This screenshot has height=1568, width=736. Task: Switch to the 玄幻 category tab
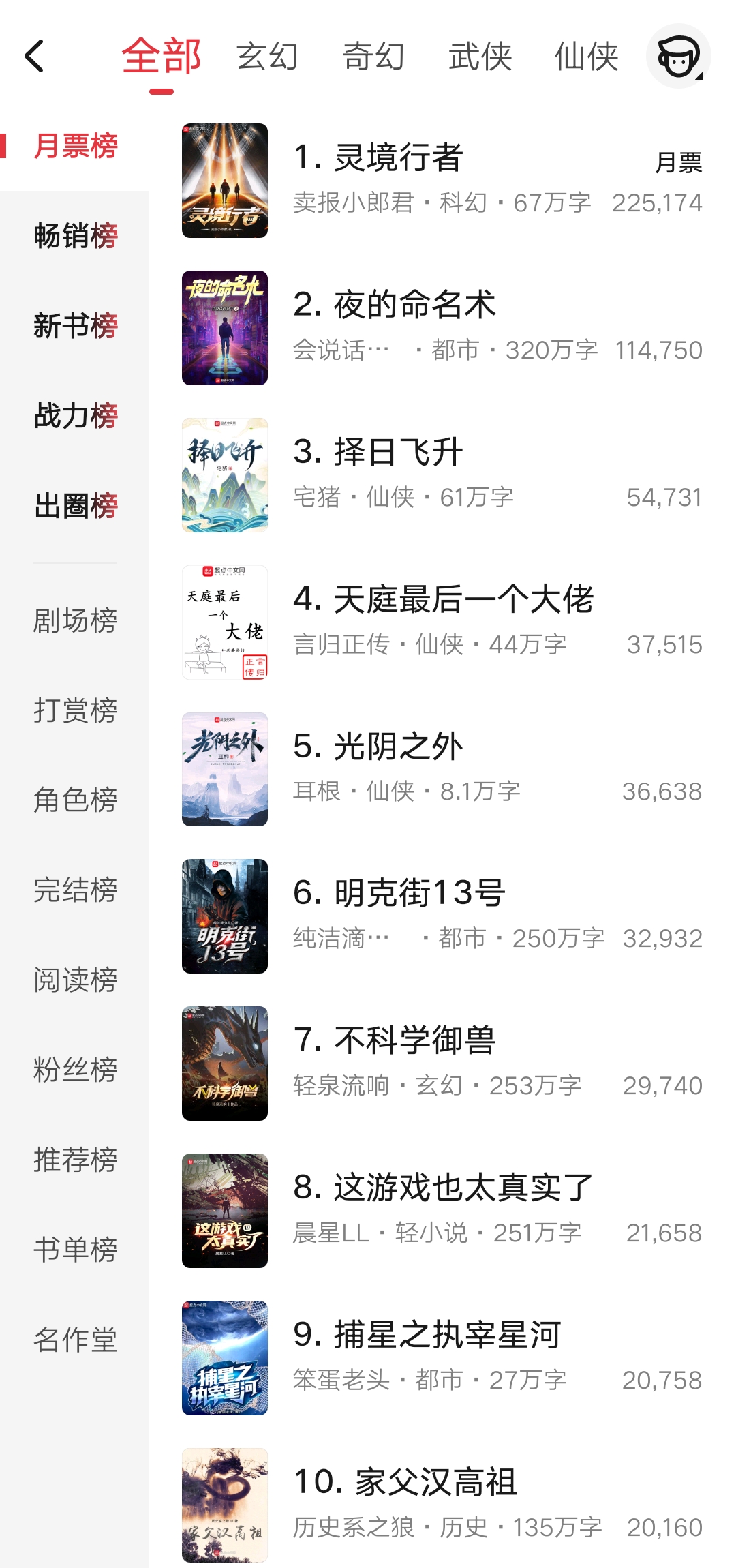(x=267, y=59)
